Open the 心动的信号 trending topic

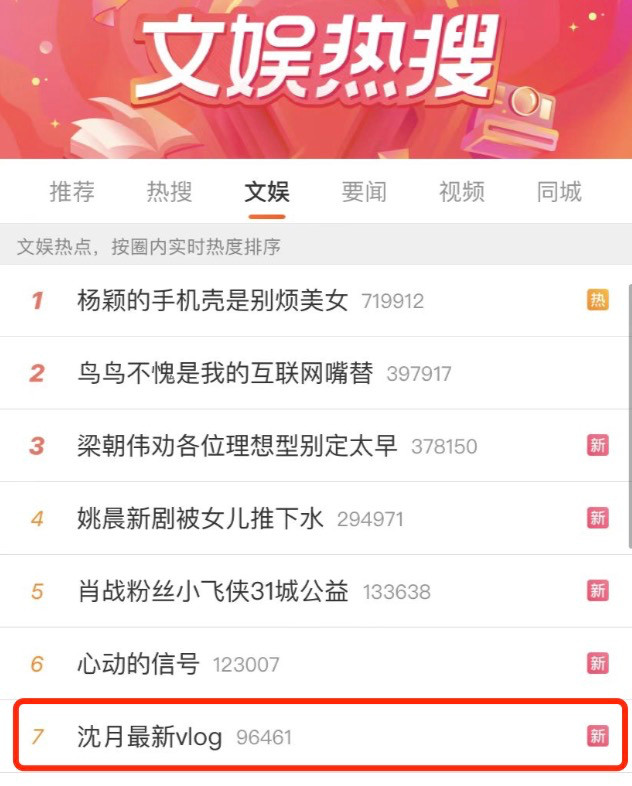(x=138, y=664)
